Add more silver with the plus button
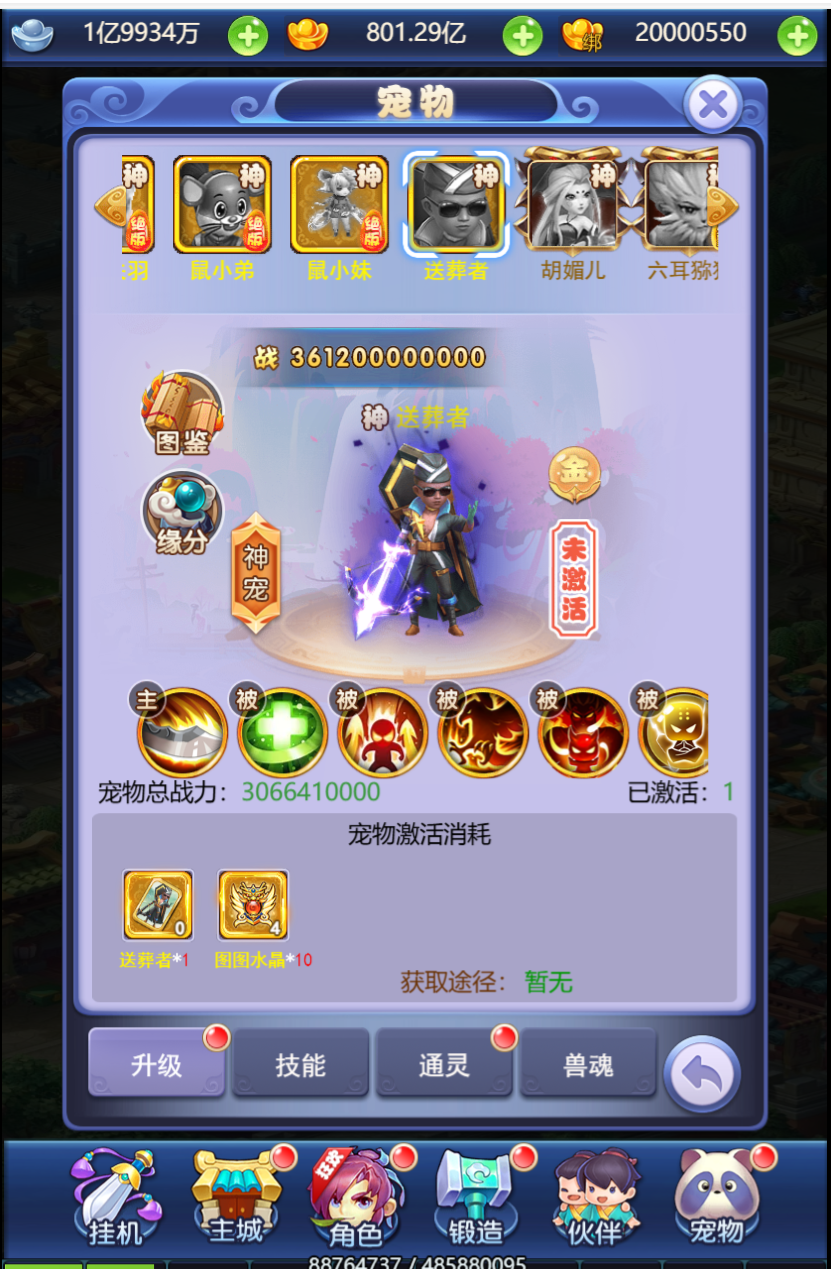 [x=247, y=37]
